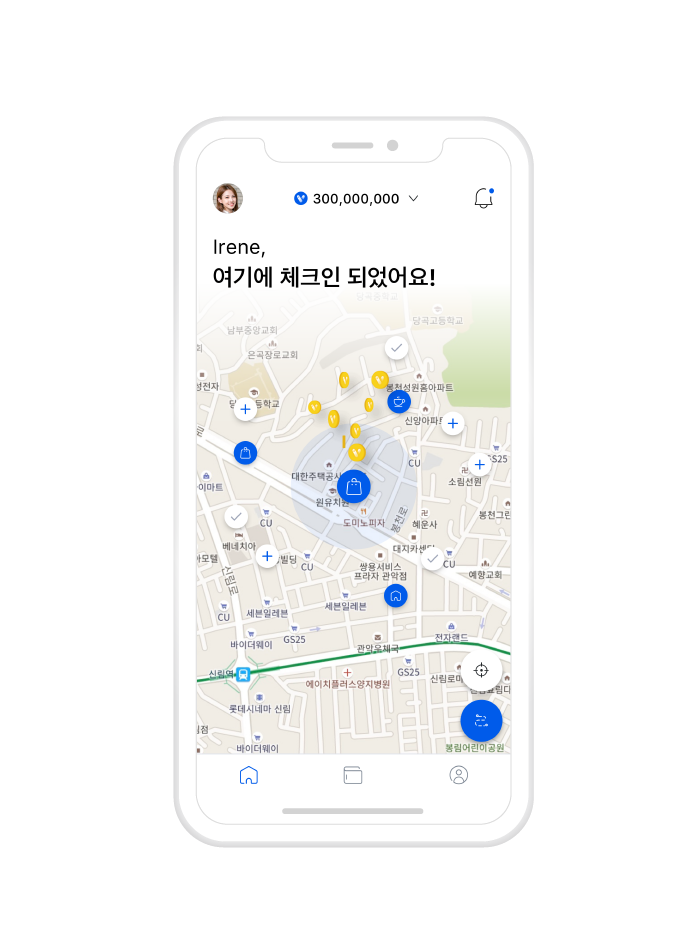Screen dimensions: 690x944
Task: Tap the small shopping bag marker near 이마트
Action: (x=245, y=453)
